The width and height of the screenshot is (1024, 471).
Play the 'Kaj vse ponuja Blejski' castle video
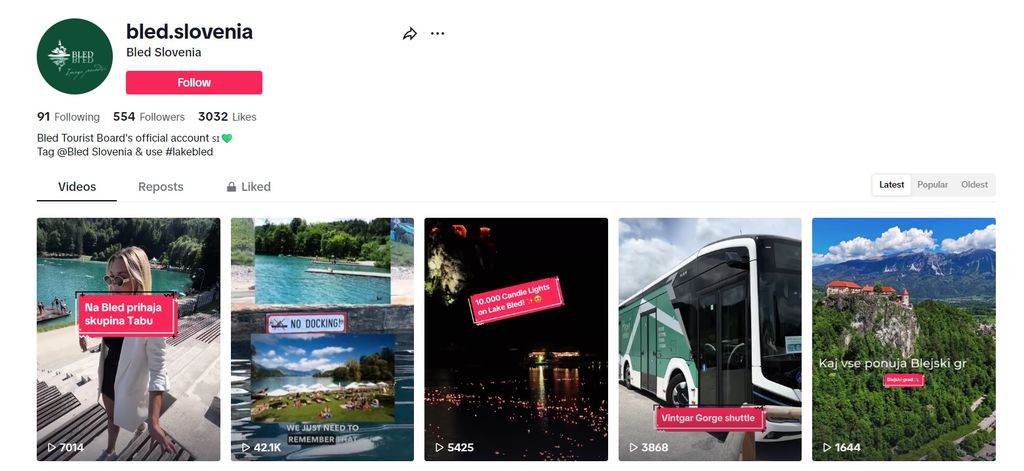903,339
